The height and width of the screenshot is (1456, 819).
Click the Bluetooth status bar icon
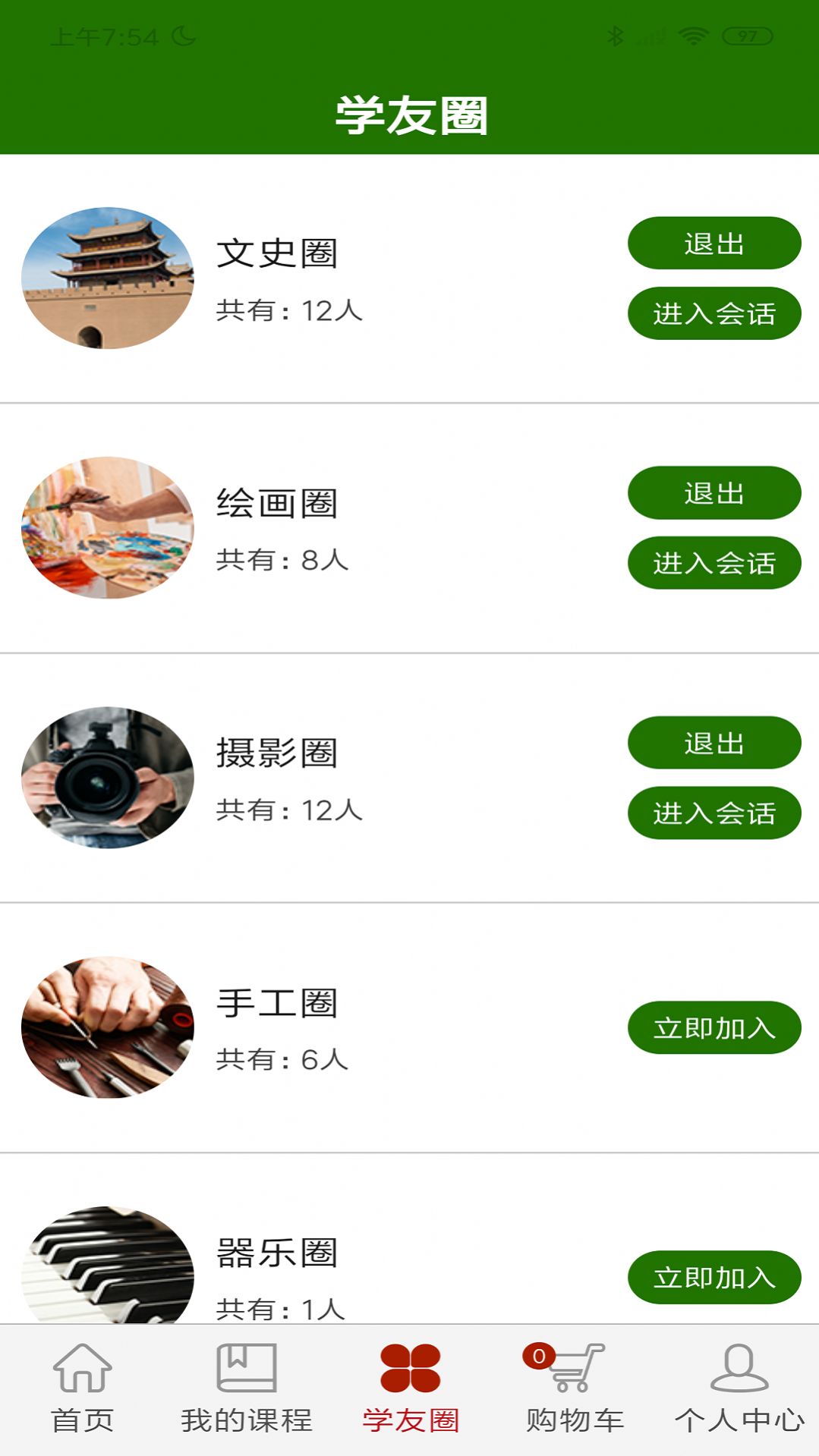[x=616, y=33]
